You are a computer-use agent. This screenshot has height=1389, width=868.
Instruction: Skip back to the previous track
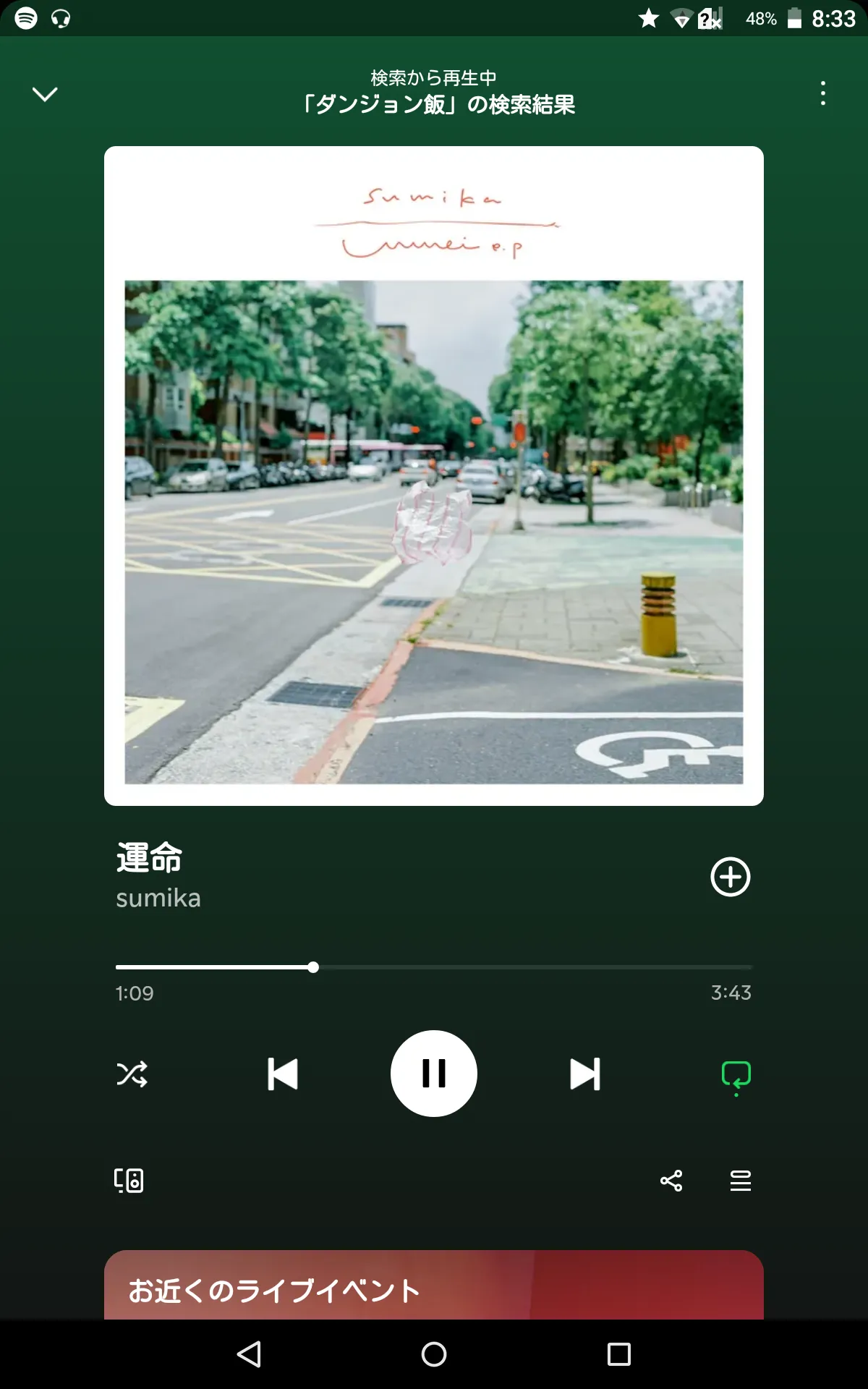[283, 1074]
